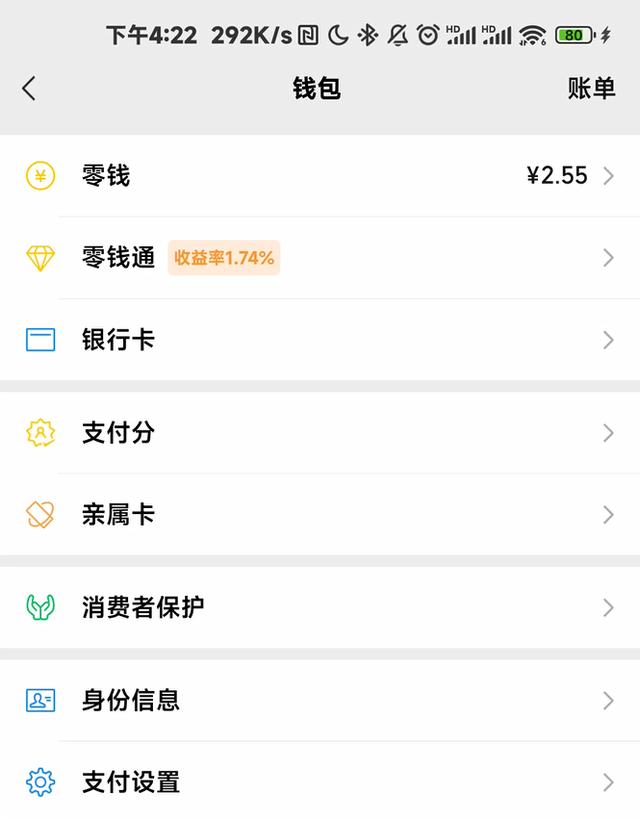
Task: Go back from the 钱包 page
Action: click(29, 88)
